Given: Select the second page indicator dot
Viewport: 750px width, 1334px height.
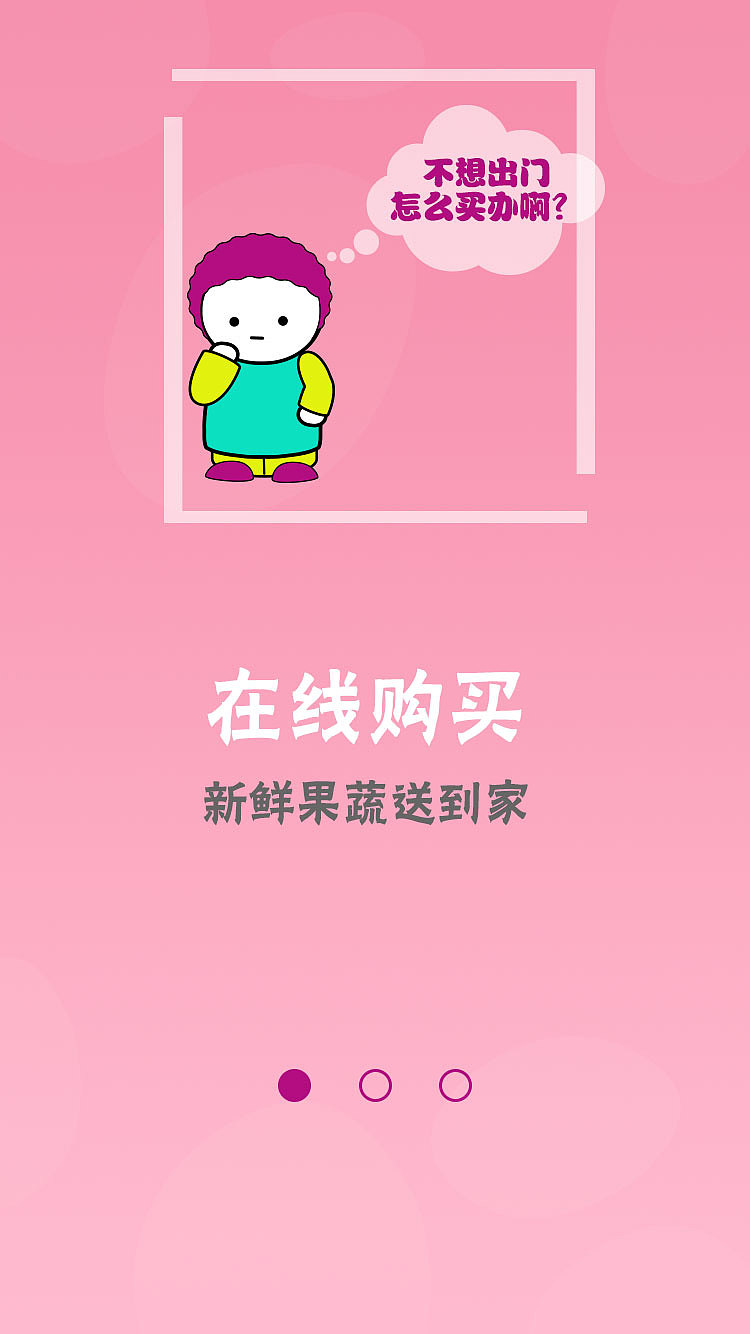Looking at the screenshot, I should pyautogui.click(x=373, y=1084).
